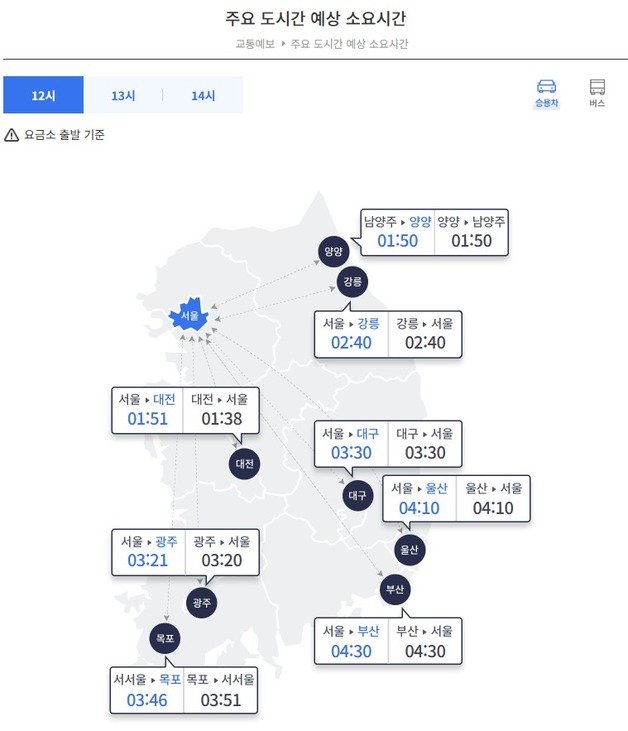Select the 12시 time tab
Screen dimensions: 628x731
43,96
